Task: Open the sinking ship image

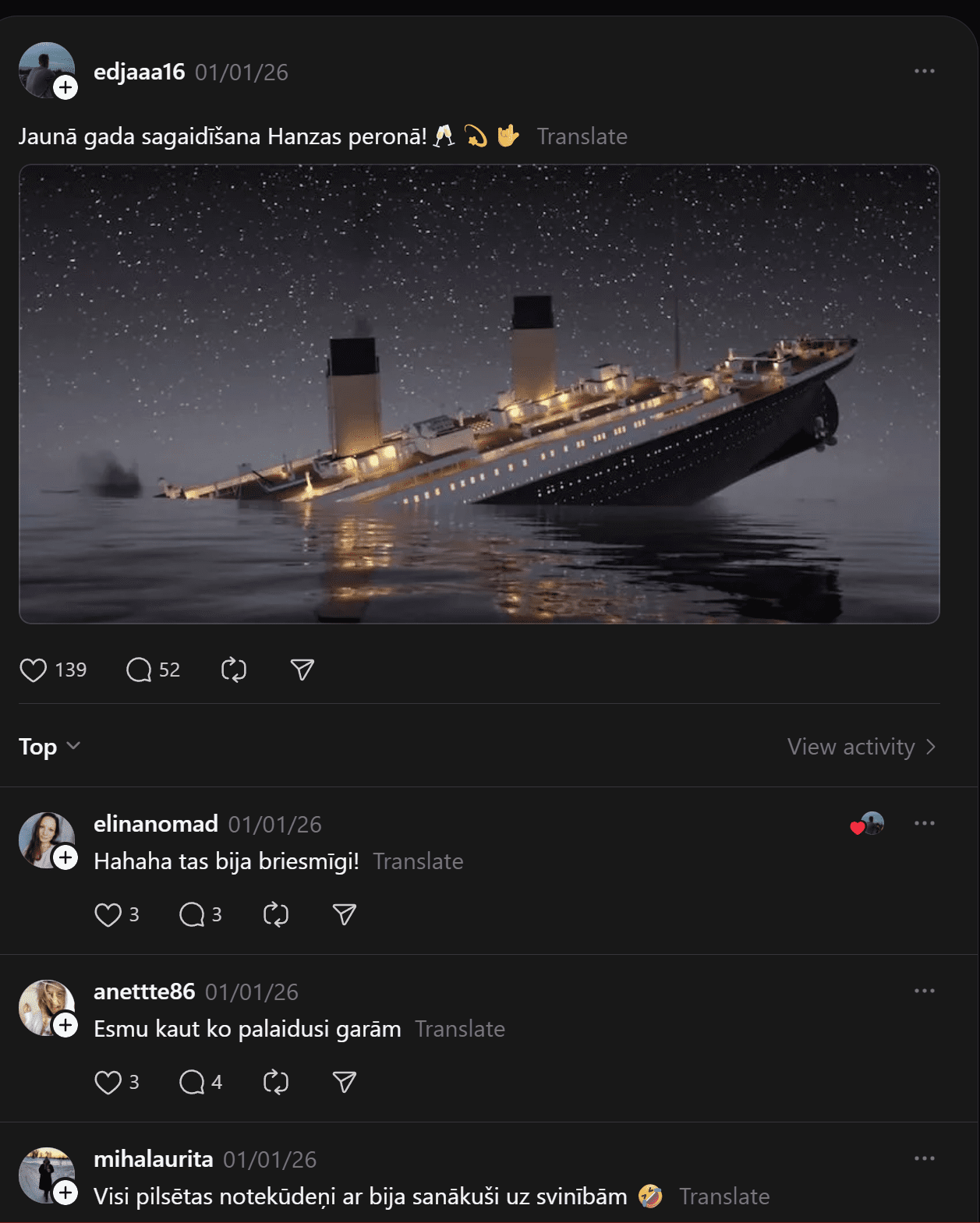Action: pyautogui.click(x=479, y=394)
